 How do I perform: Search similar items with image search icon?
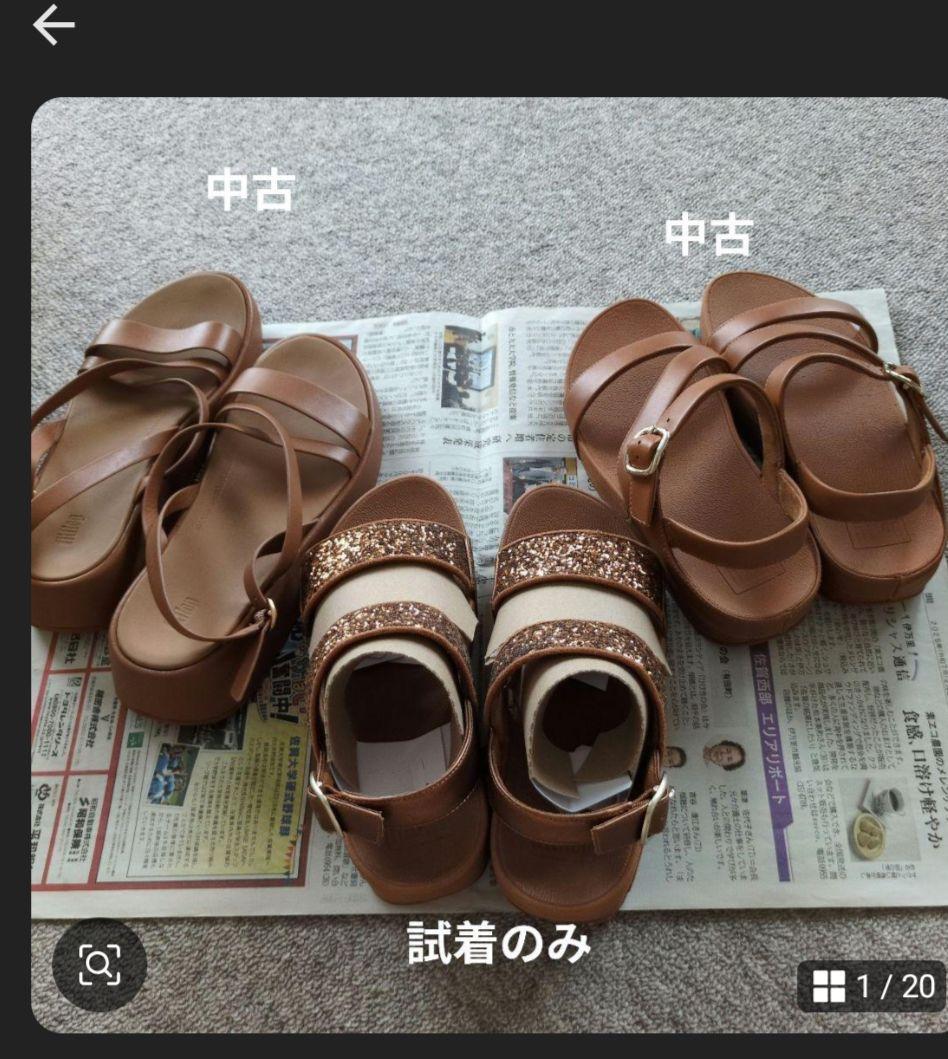pos(99,964)
